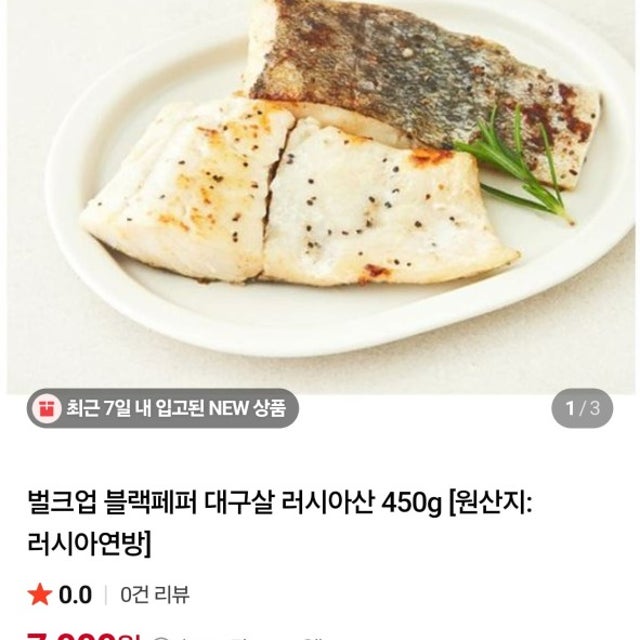
Task: Open the cod fillet product photo
Action: (320, 196)
